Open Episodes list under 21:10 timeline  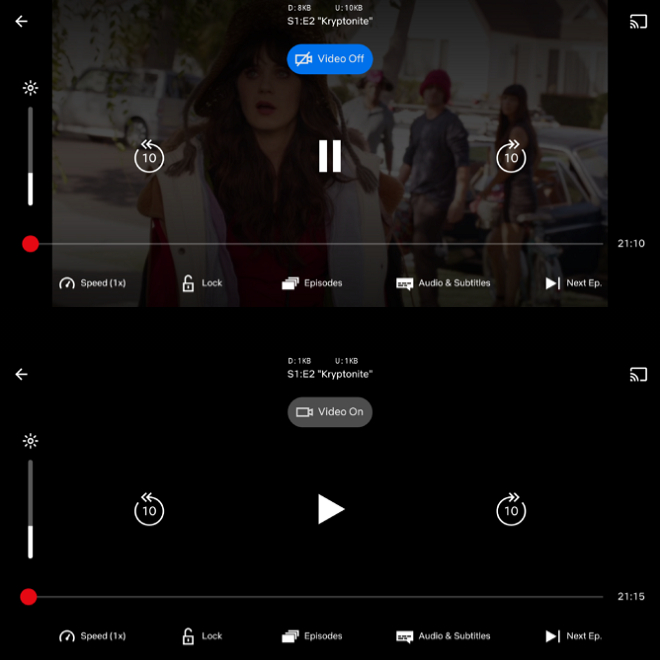click(x=312, y=283)
